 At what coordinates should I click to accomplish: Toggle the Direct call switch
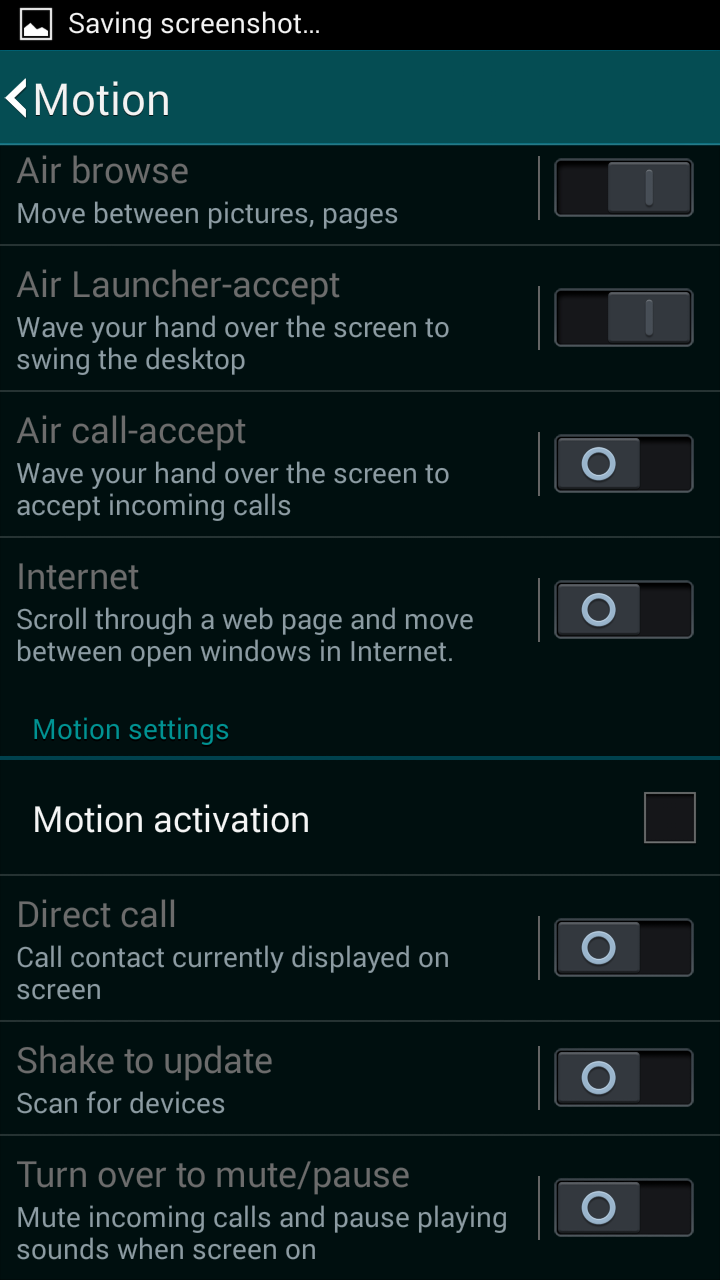pyautogui.click(x=624, y=948)
